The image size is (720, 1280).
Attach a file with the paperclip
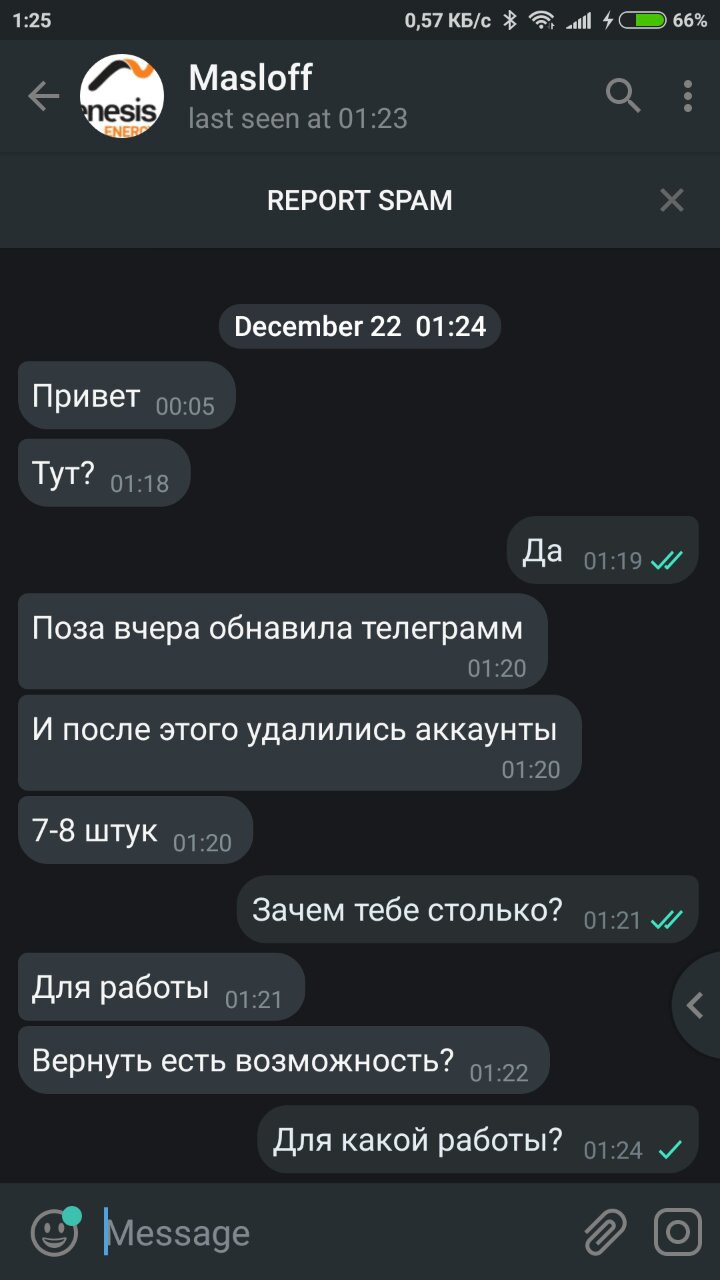coord(605,1233)
